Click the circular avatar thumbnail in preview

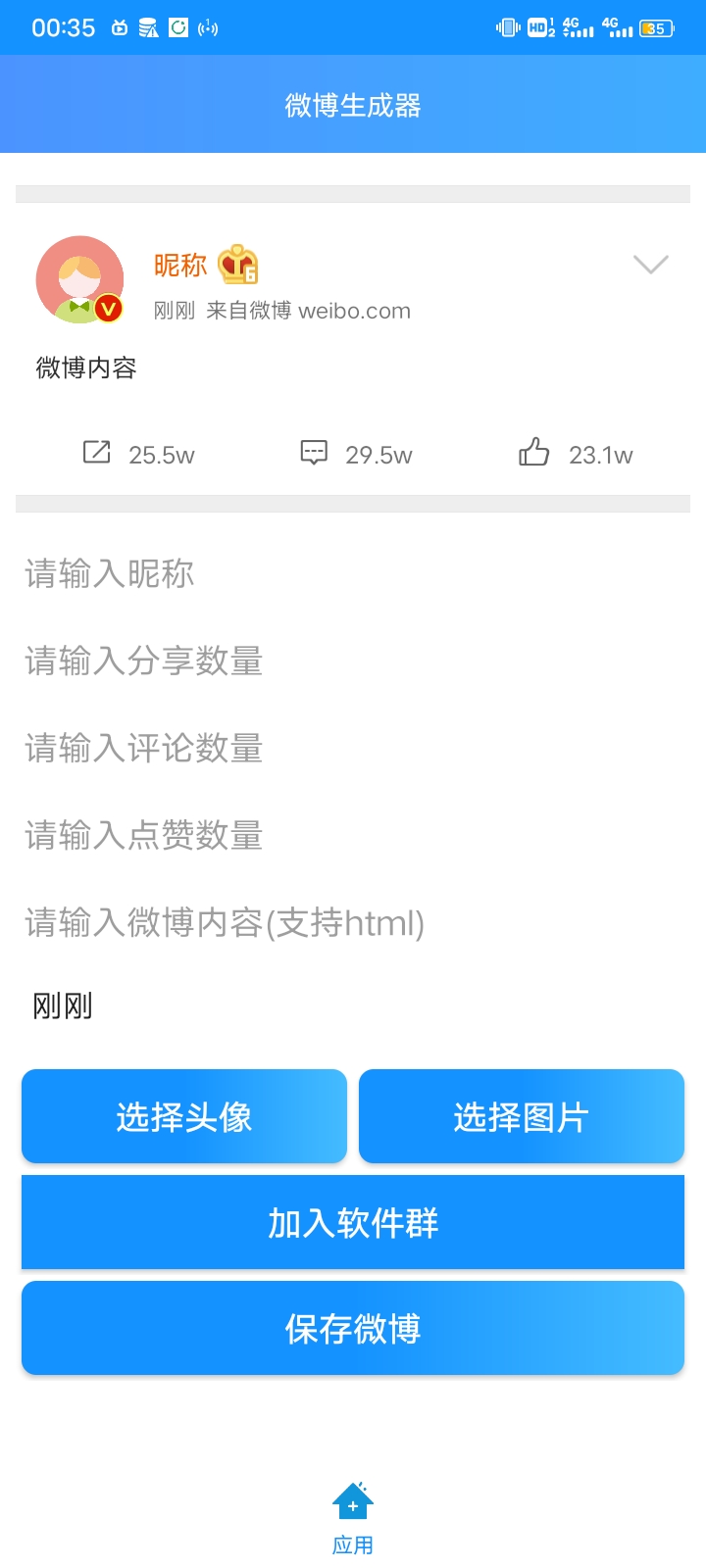(80, 279)
